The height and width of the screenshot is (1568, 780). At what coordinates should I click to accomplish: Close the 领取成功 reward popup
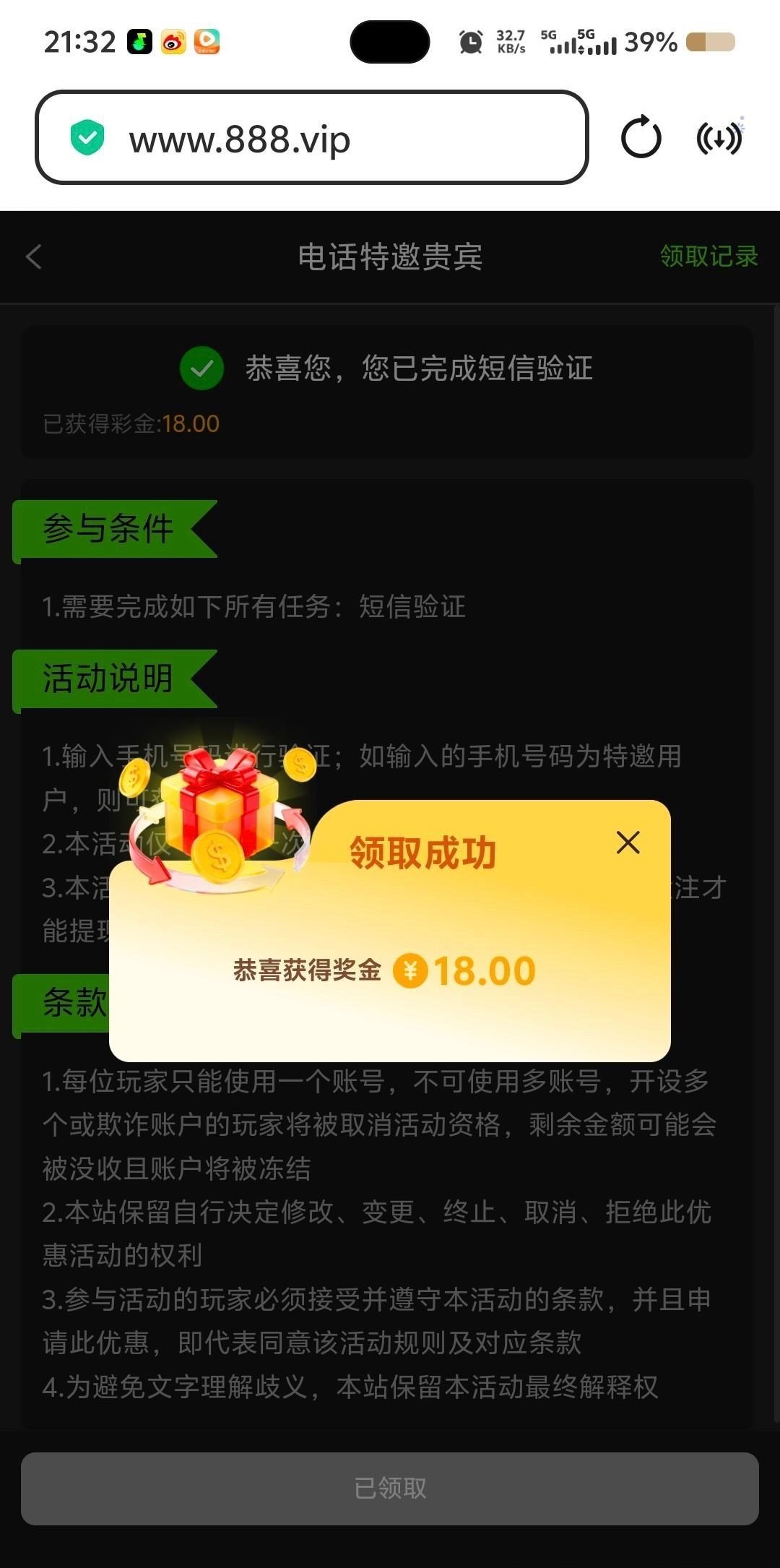(628, 843)
